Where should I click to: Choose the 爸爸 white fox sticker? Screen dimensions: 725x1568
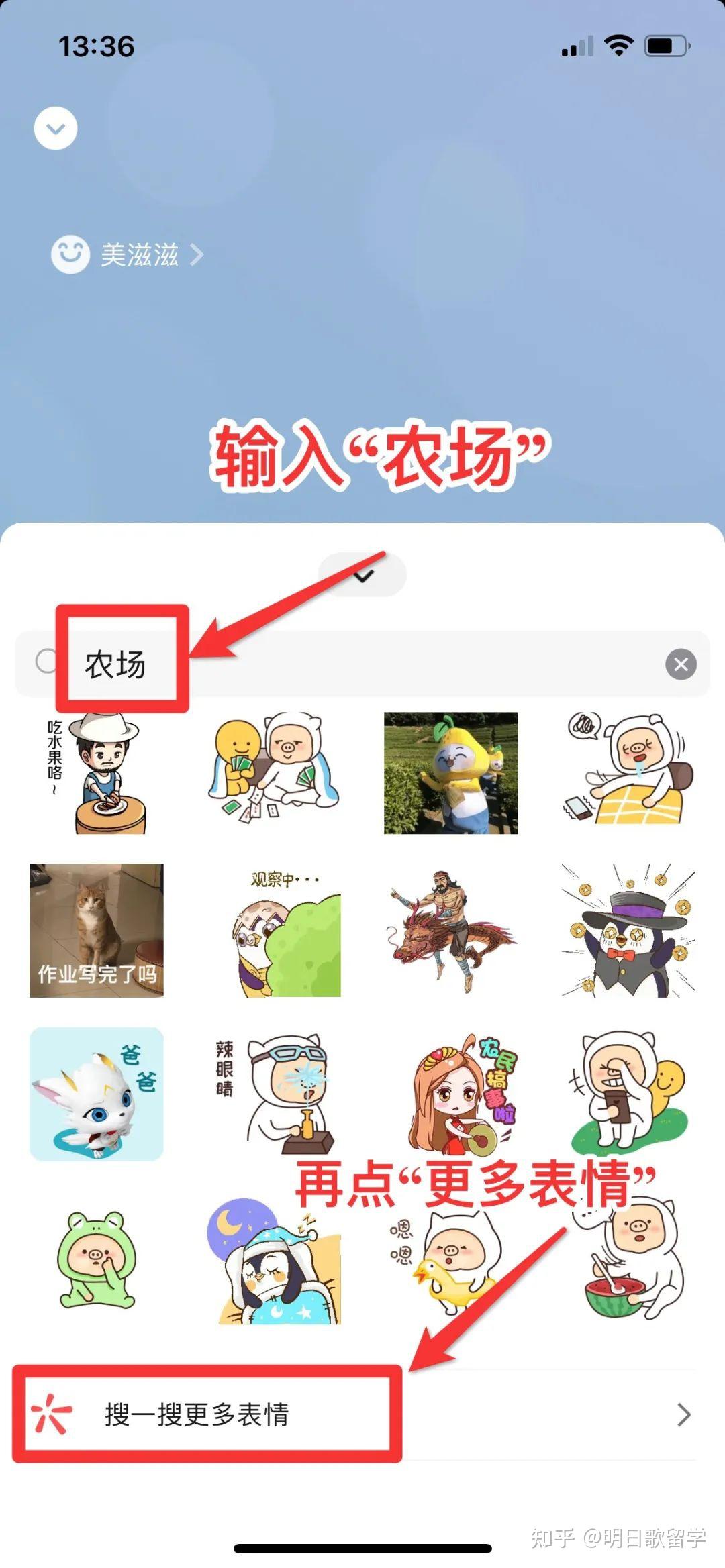click(x=97, y=1094)
